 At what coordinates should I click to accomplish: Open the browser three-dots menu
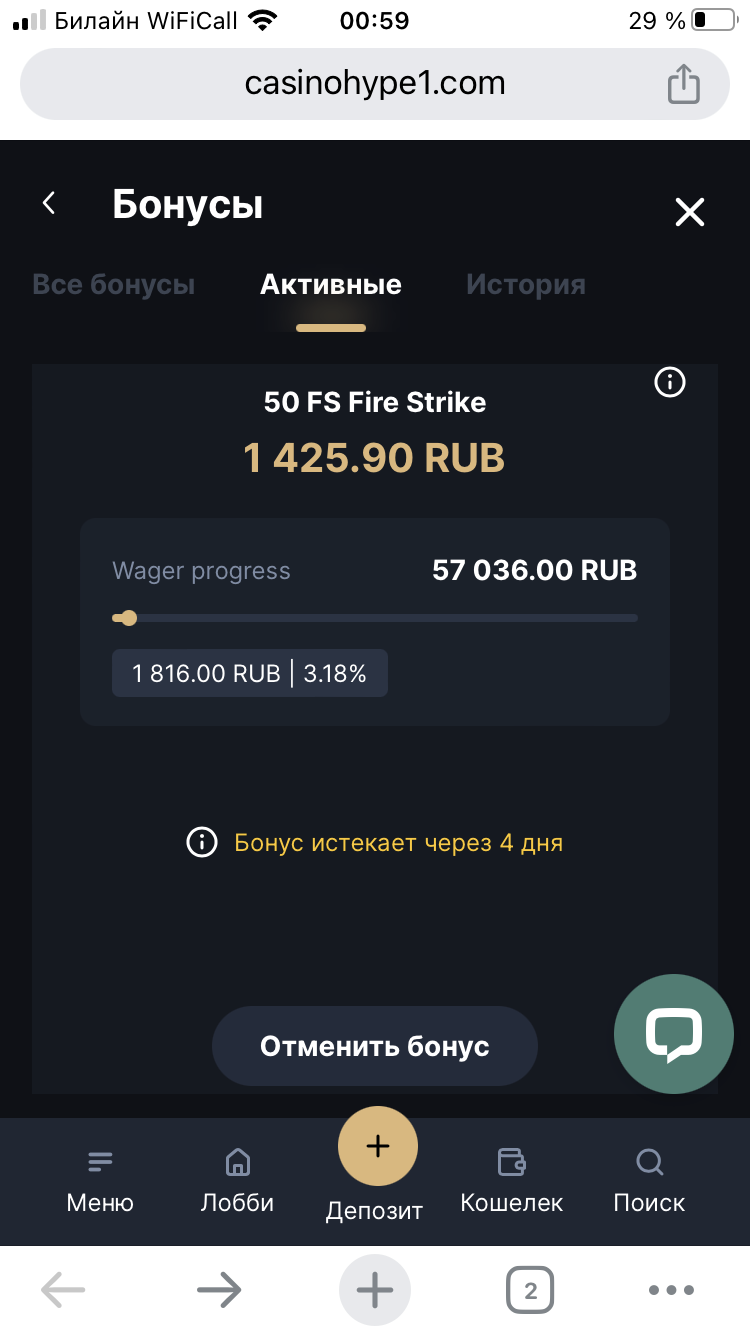point(671,1290)
